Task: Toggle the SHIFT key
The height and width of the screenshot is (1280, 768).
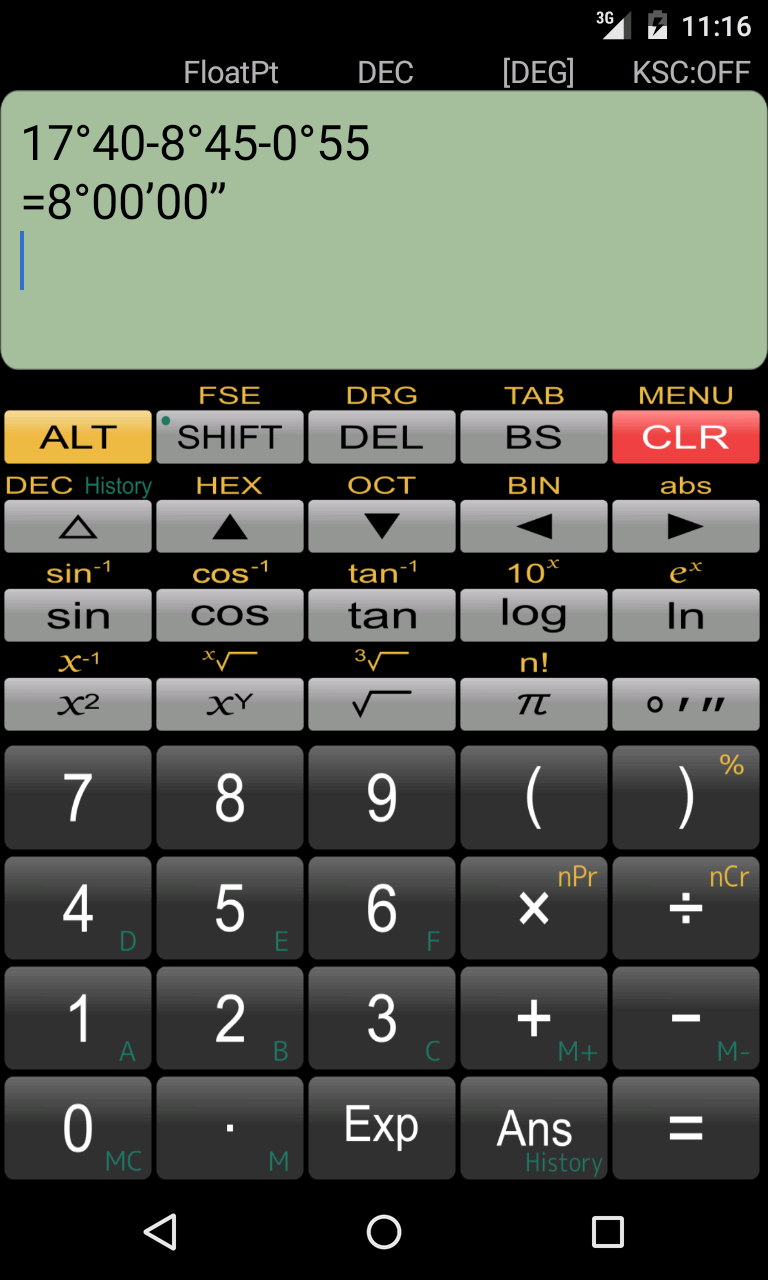Action: (230, 437)
